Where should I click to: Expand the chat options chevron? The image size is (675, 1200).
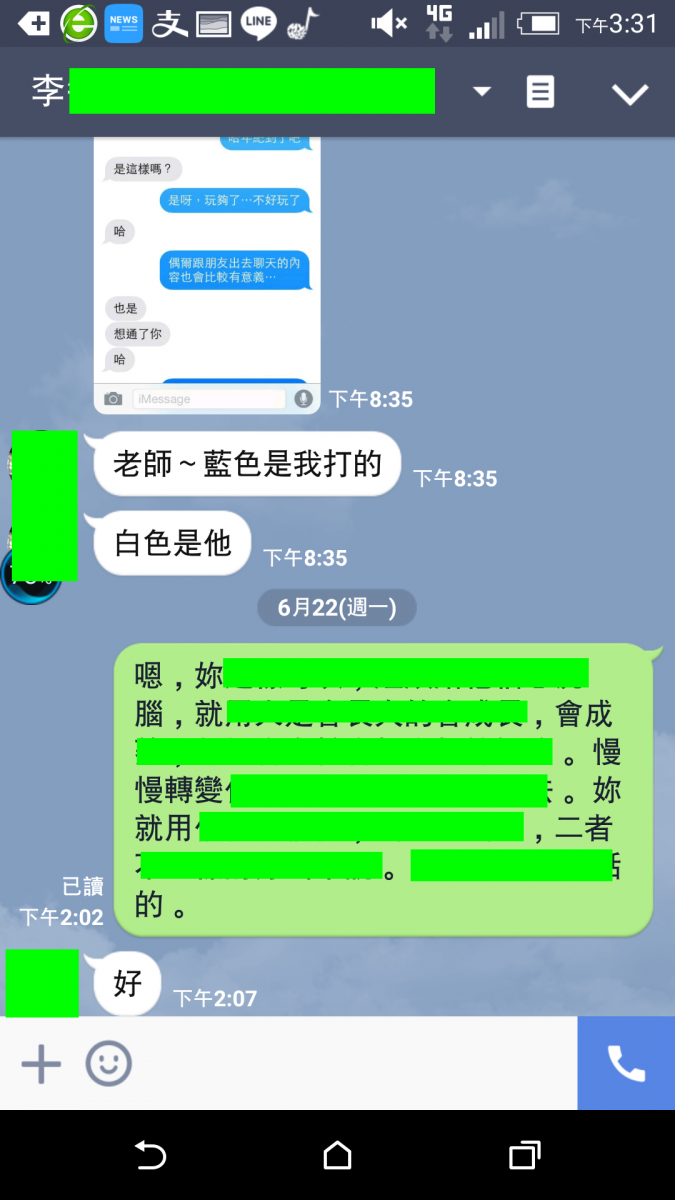[630, 94]
